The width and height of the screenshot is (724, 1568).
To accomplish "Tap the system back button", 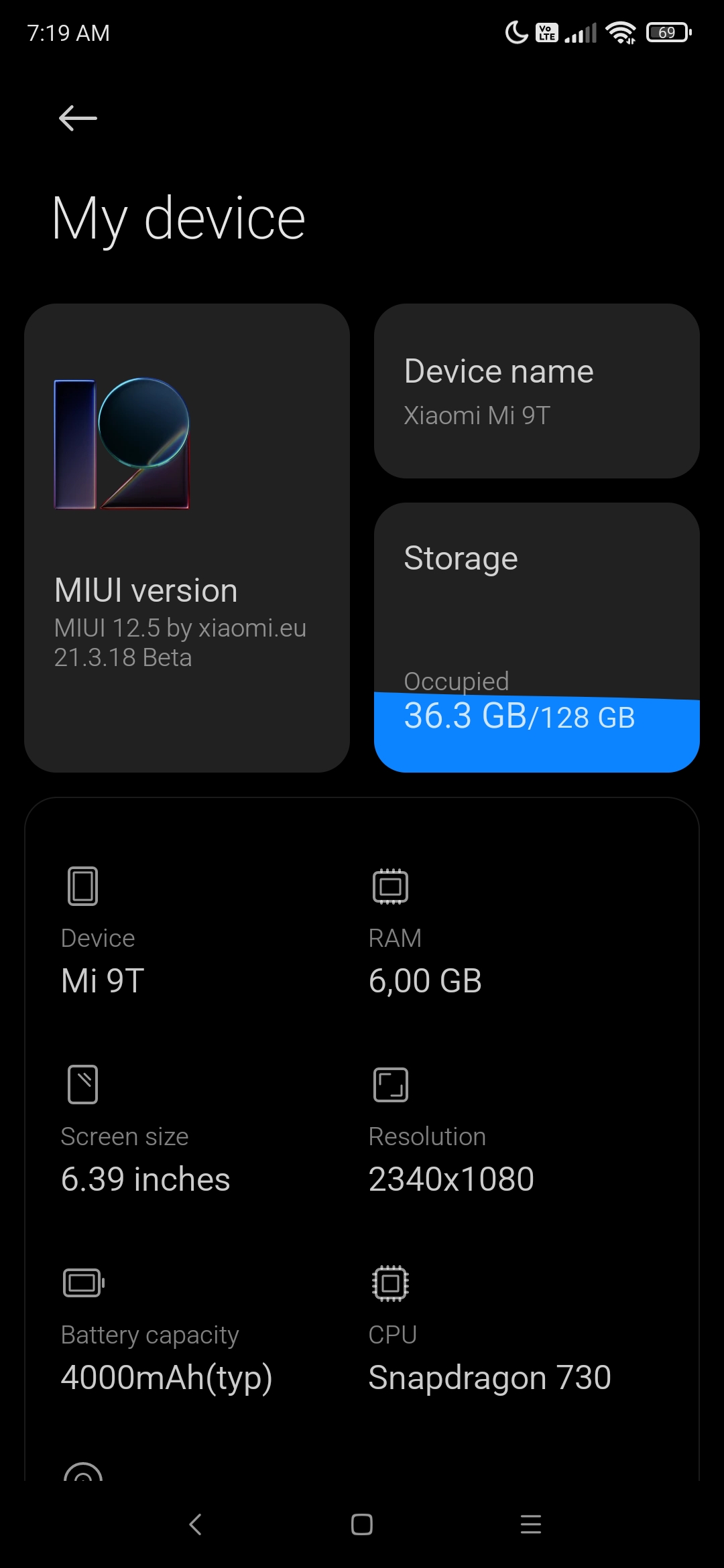I will pos(195,1524).
